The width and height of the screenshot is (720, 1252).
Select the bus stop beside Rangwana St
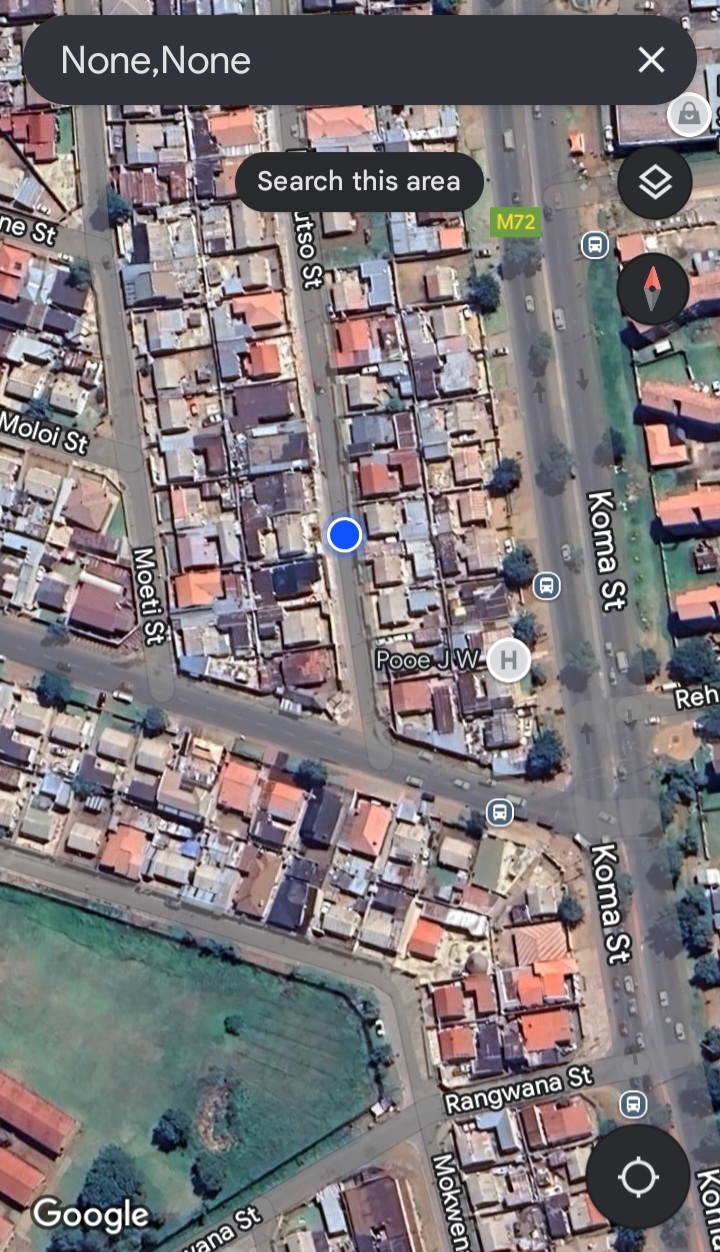(x=632, y=1104)
